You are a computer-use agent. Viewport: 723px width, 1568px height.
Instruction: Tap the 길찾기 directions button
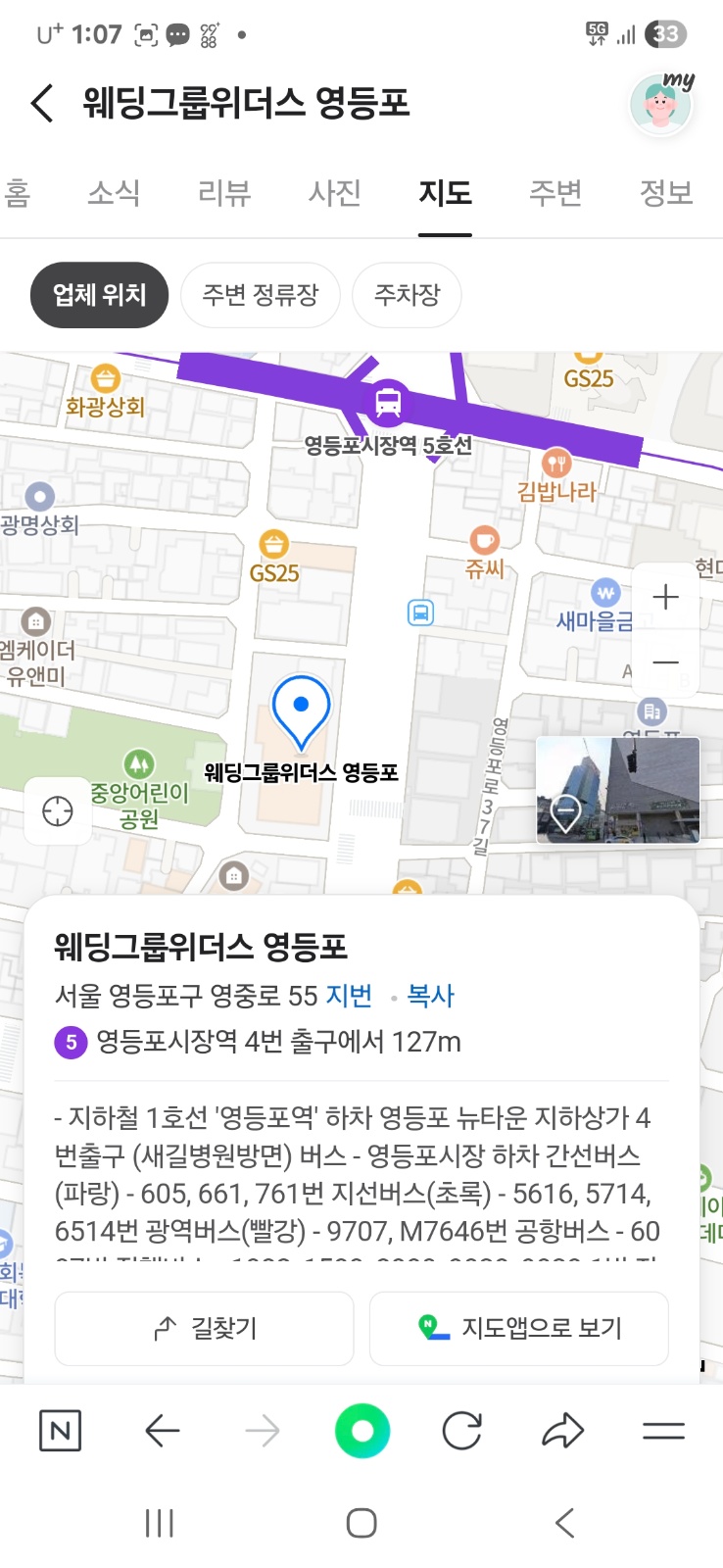click(x=203, y=1328)
